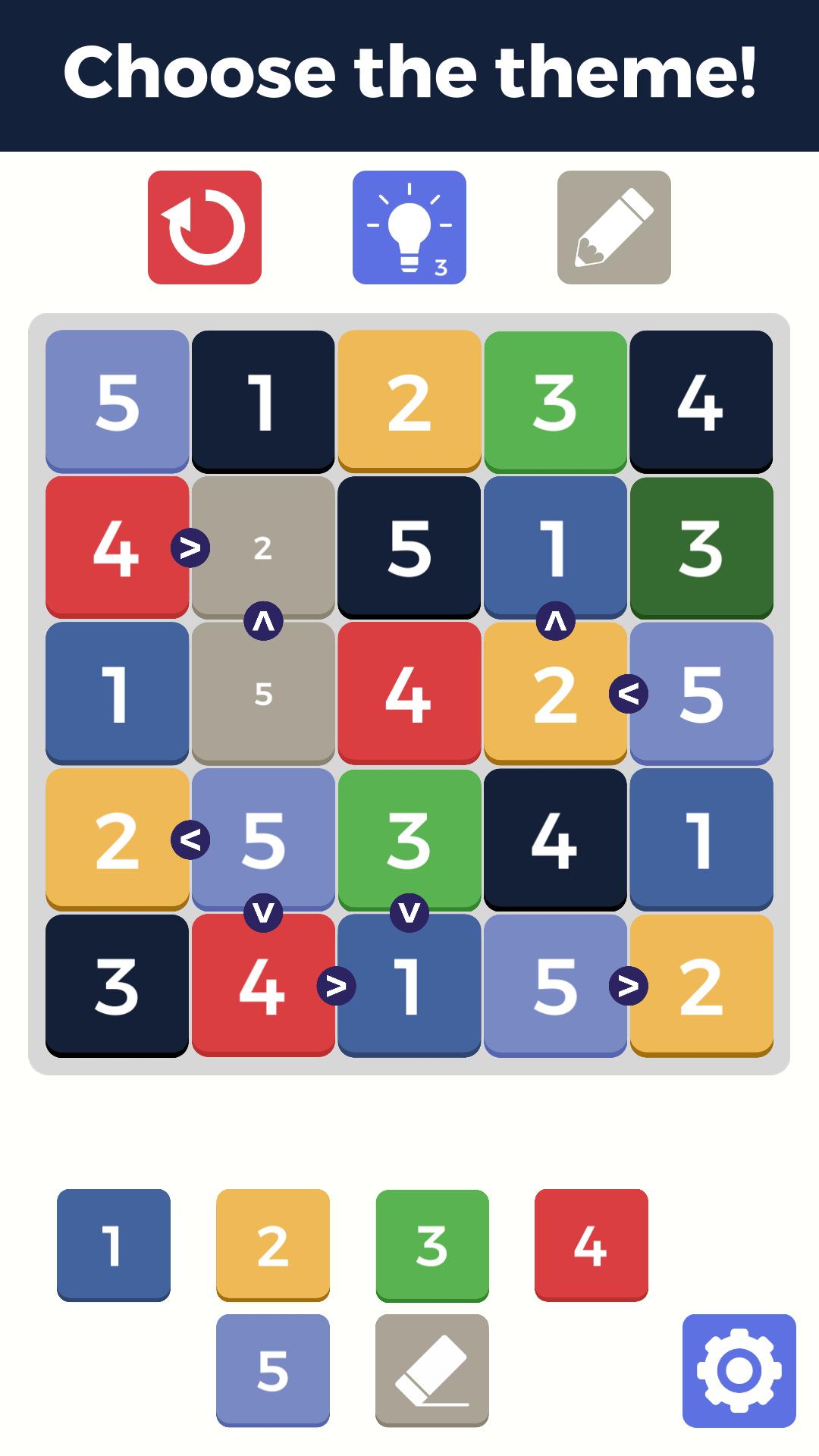This screenshot has width=819, height=1456.
Task: Open settings with the gear button
Action: point(739,1371)
